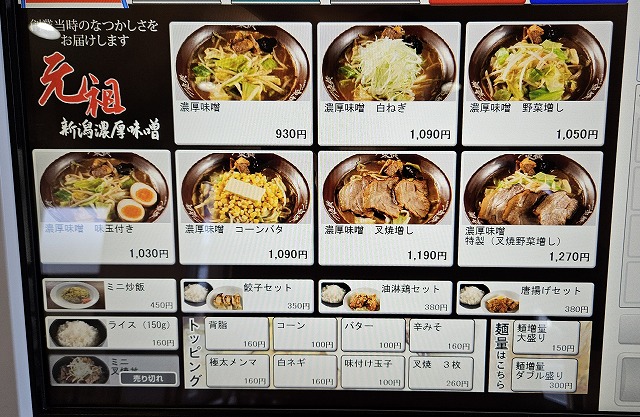Order 濃厚味噌 特製 (叉焼野菜増し)

[x=530, y=207]
